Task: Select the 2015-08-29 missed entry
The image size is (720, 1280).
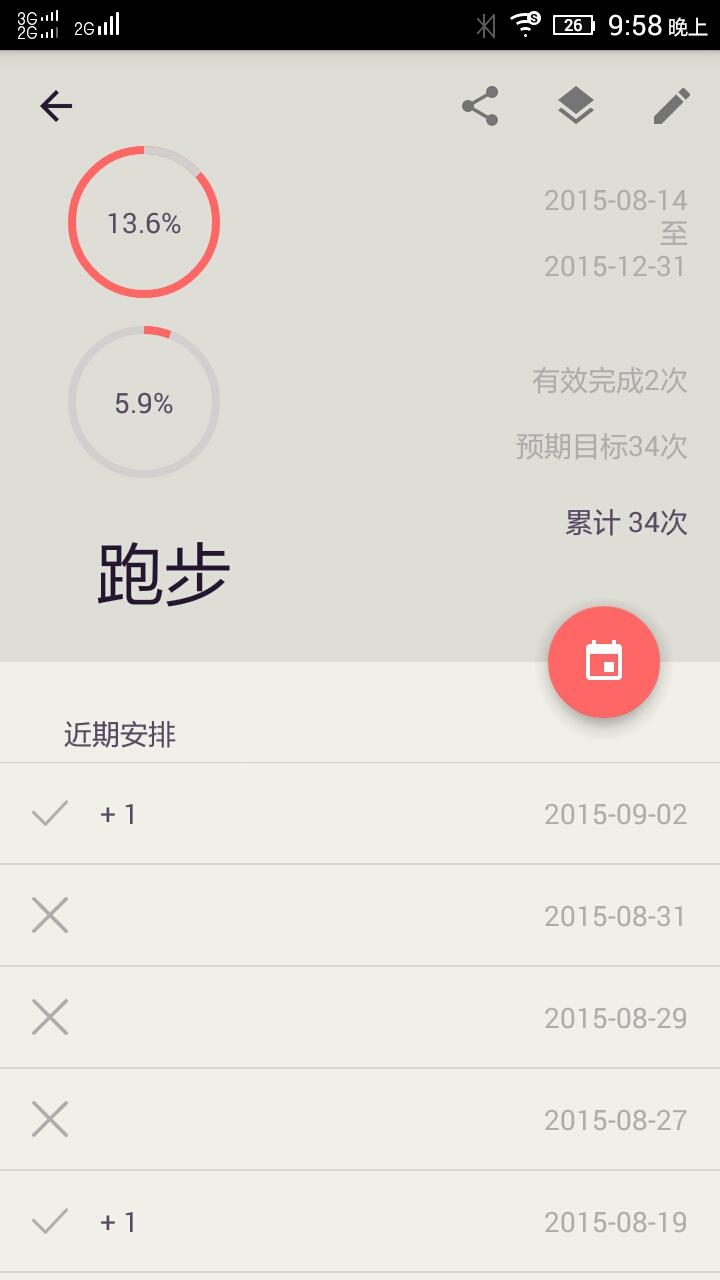Action: point(360,1018)
